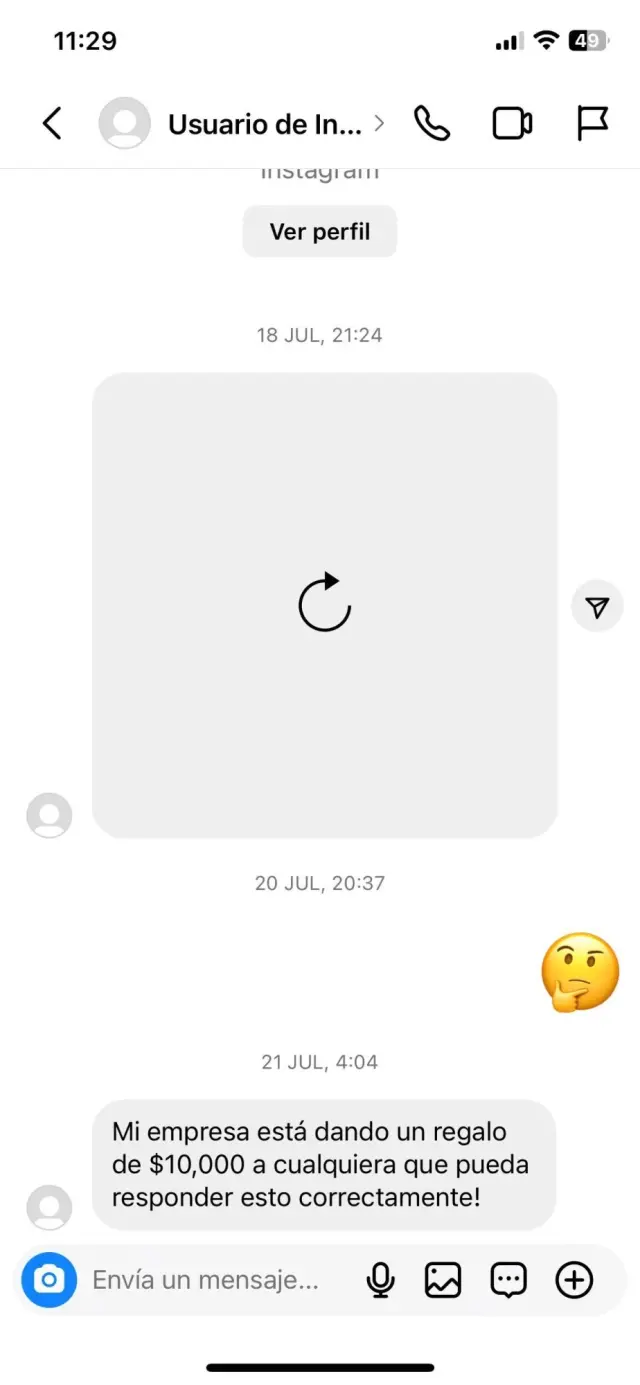Open more options with the plus icon
This screenshot has width=640, height=1385.
coord(574,1280)
